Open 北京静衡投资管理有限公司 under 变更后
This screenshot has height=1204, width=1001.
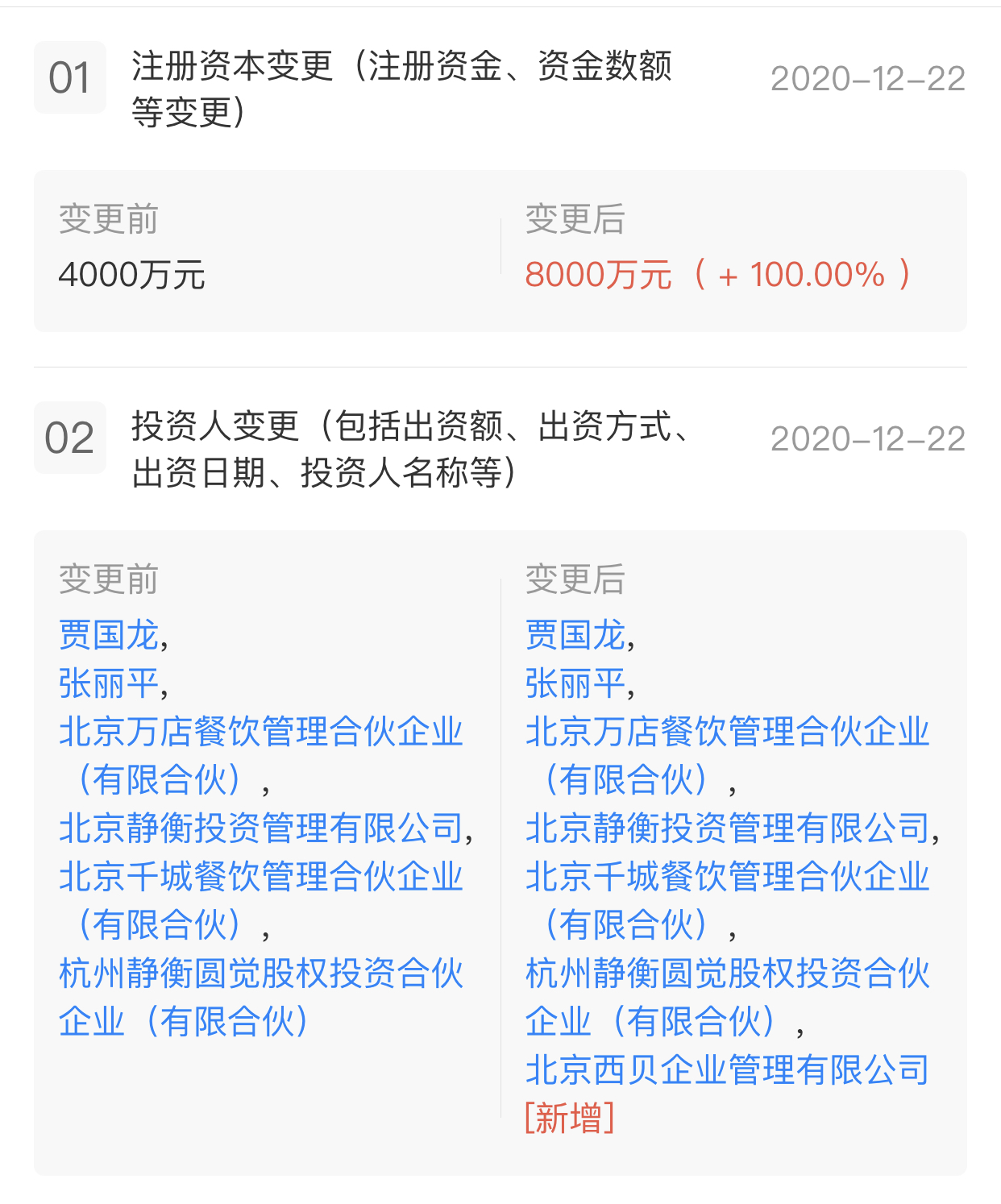point(727,828)
